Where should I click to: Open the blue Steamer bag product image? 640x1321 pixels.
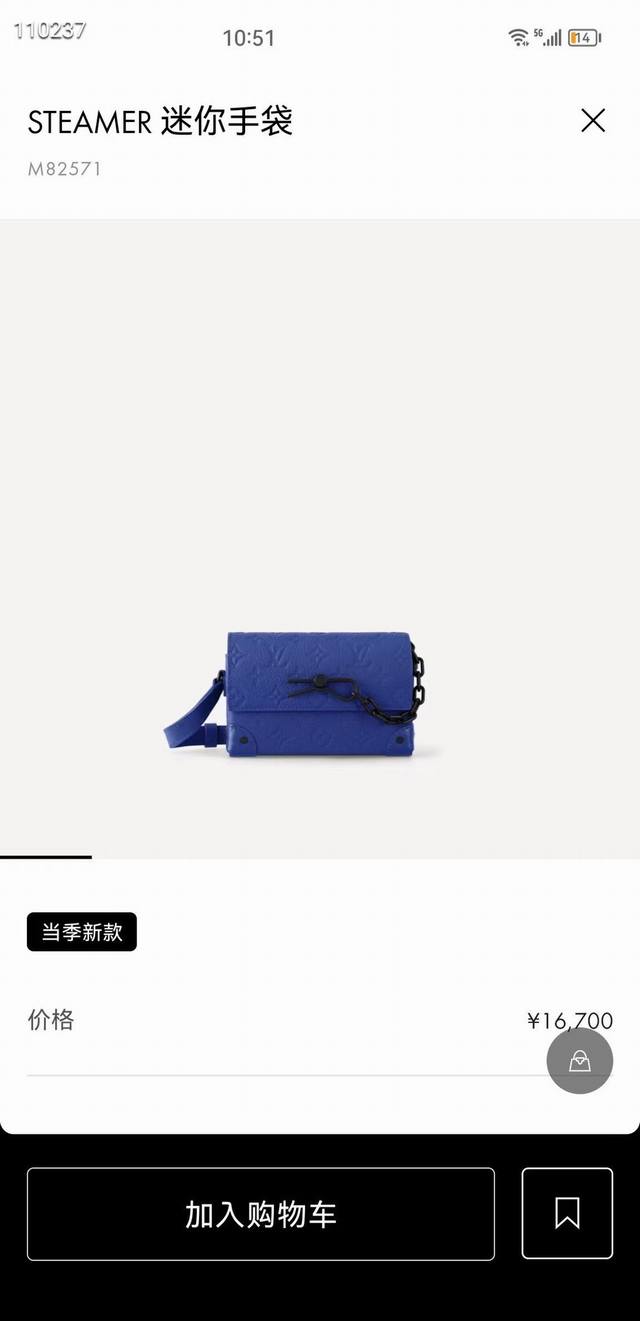300,693
